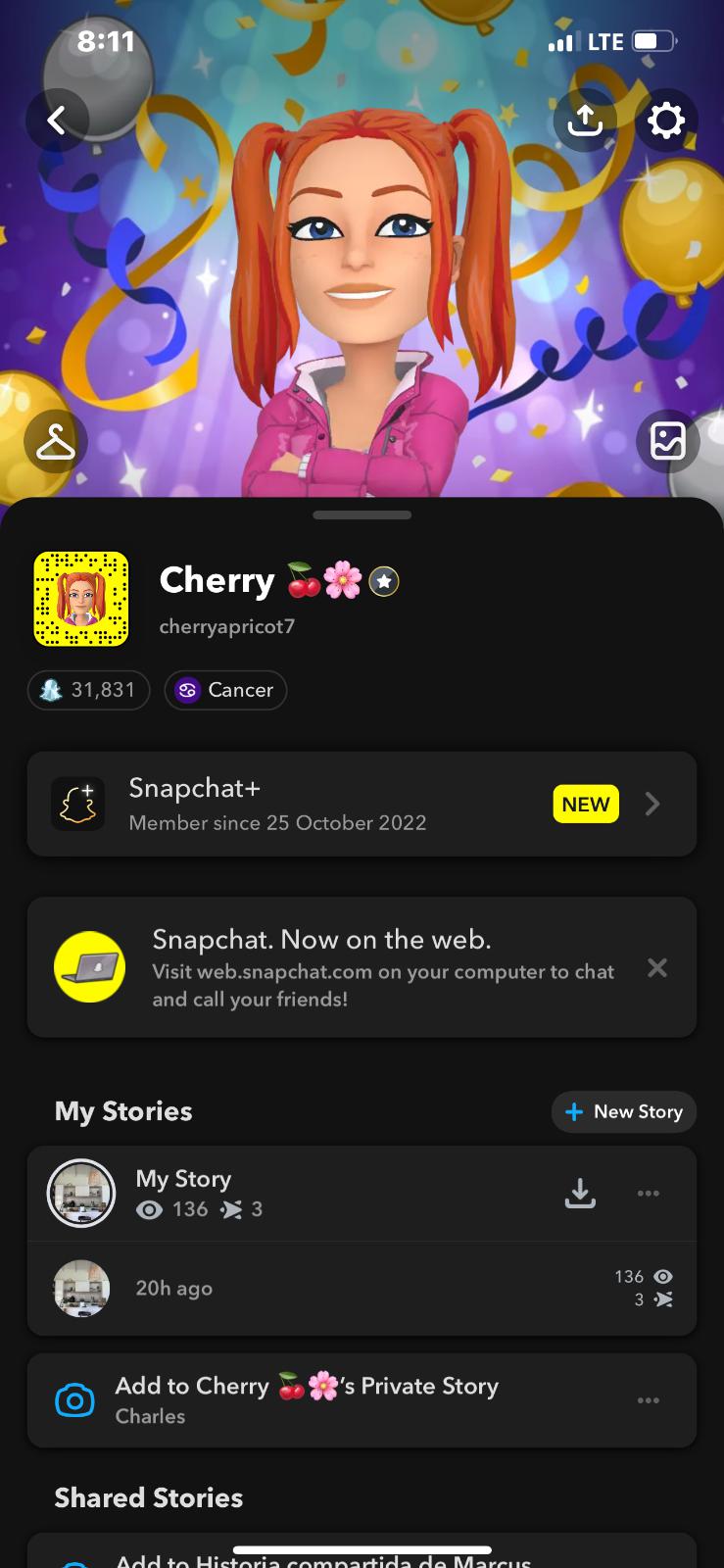Open the Snapcode next to Cherry

click(81, 599)
